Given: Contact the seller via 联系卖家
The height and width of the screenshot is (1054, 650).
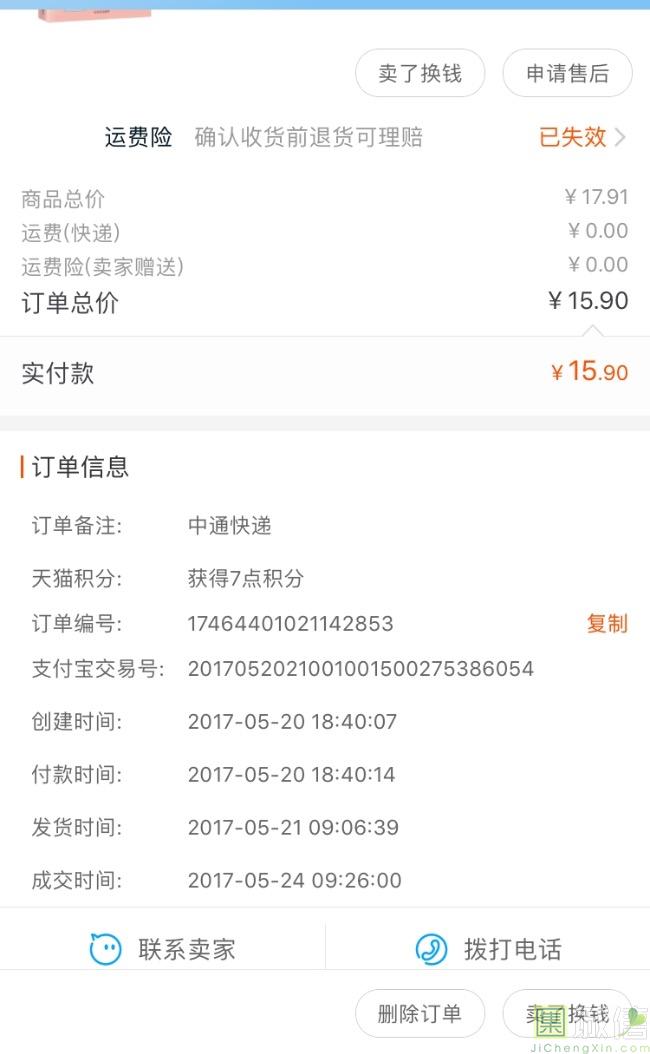Looking at the screenshot, I should tap(163, 948).
